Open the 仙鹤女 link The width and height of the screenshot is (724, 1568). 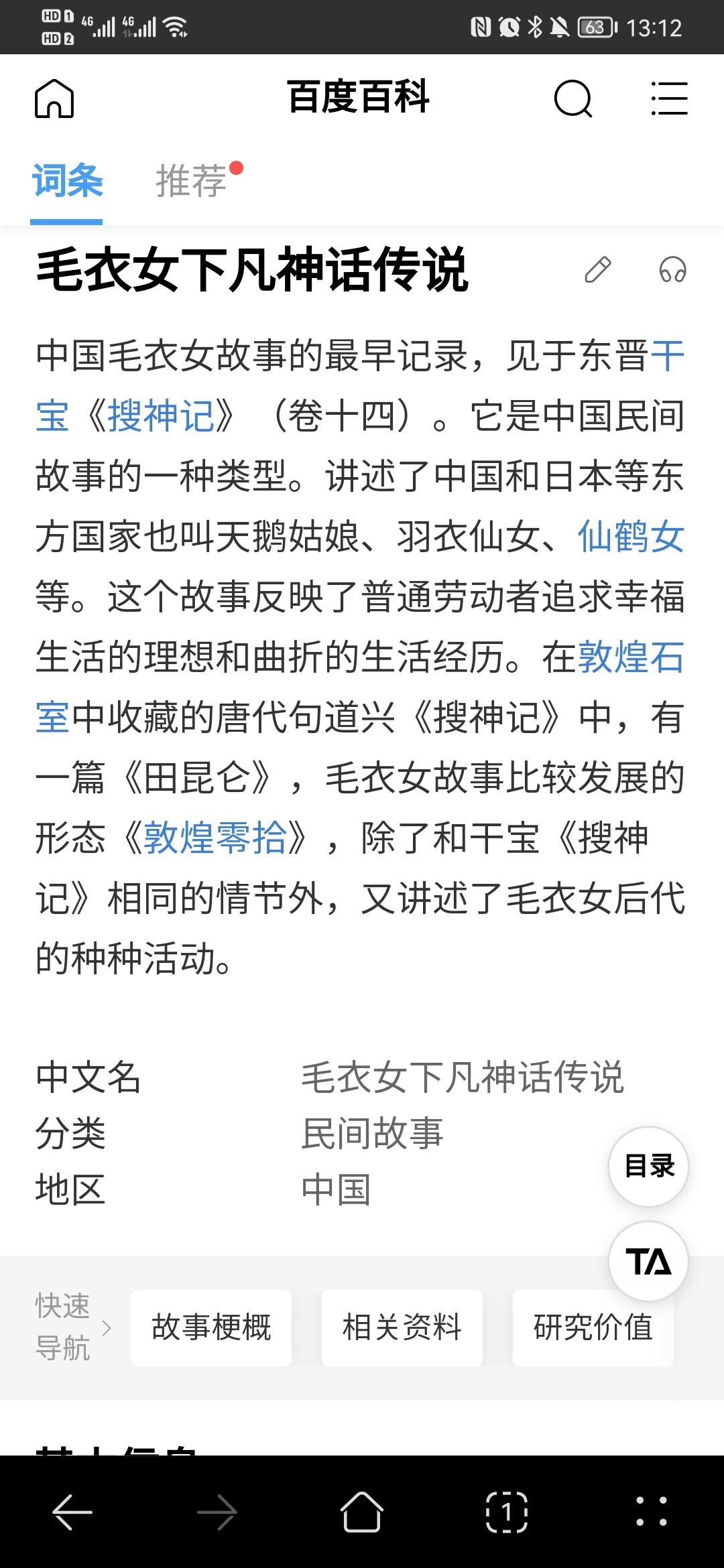tap(630, 537)
